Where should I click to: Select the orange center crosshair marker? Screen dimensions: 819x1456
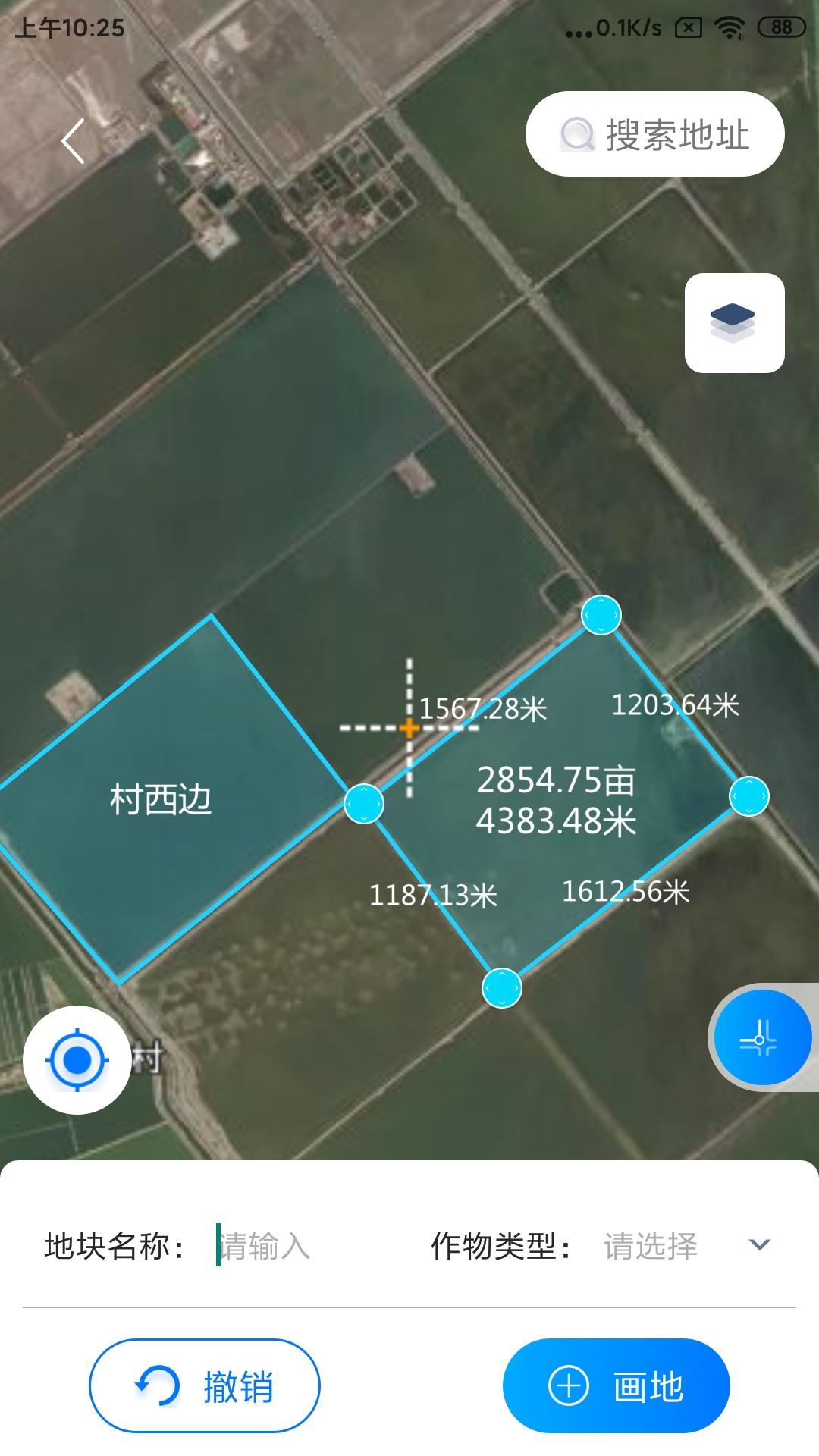pos(409,730)
